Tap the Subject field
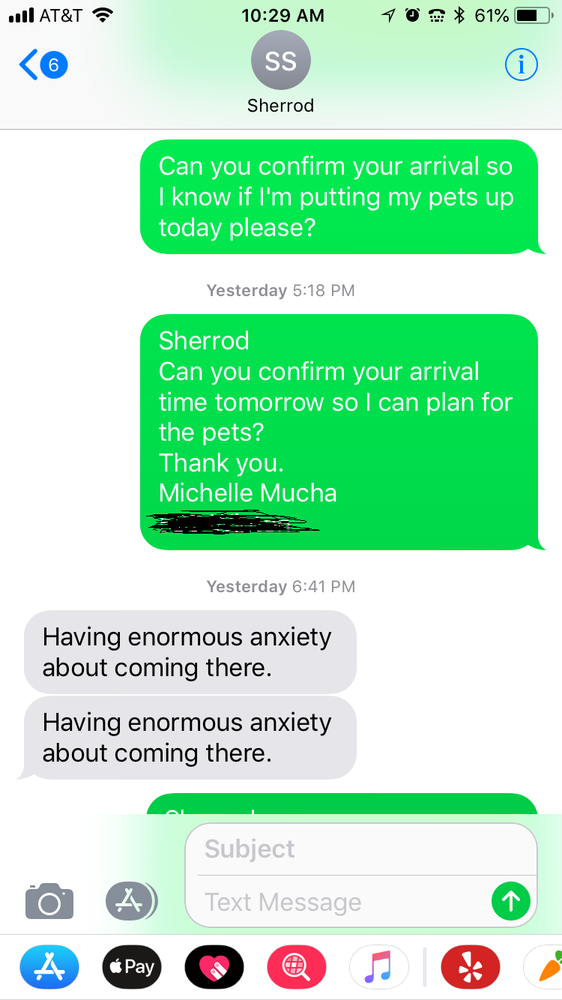 [x=360, y=849]
